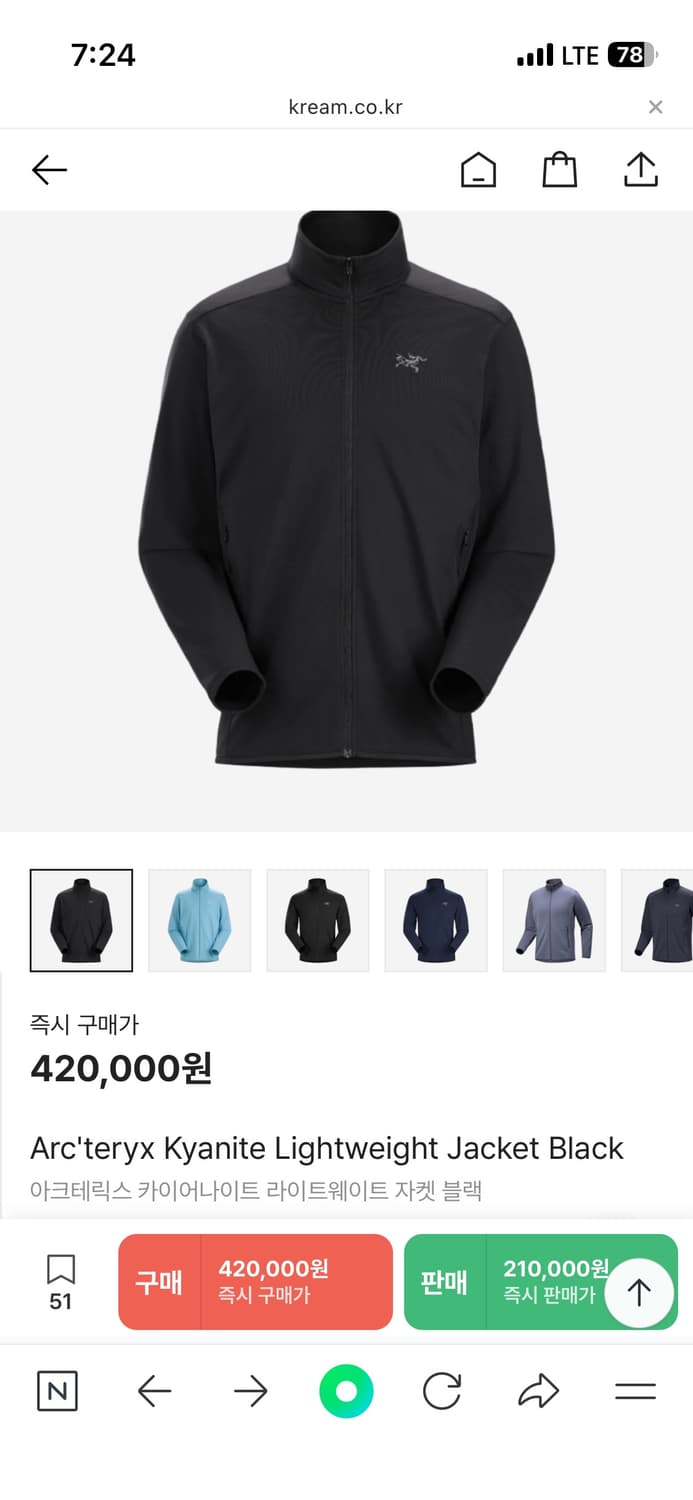Share via the browser toolbar arrow

(538, 1391)
